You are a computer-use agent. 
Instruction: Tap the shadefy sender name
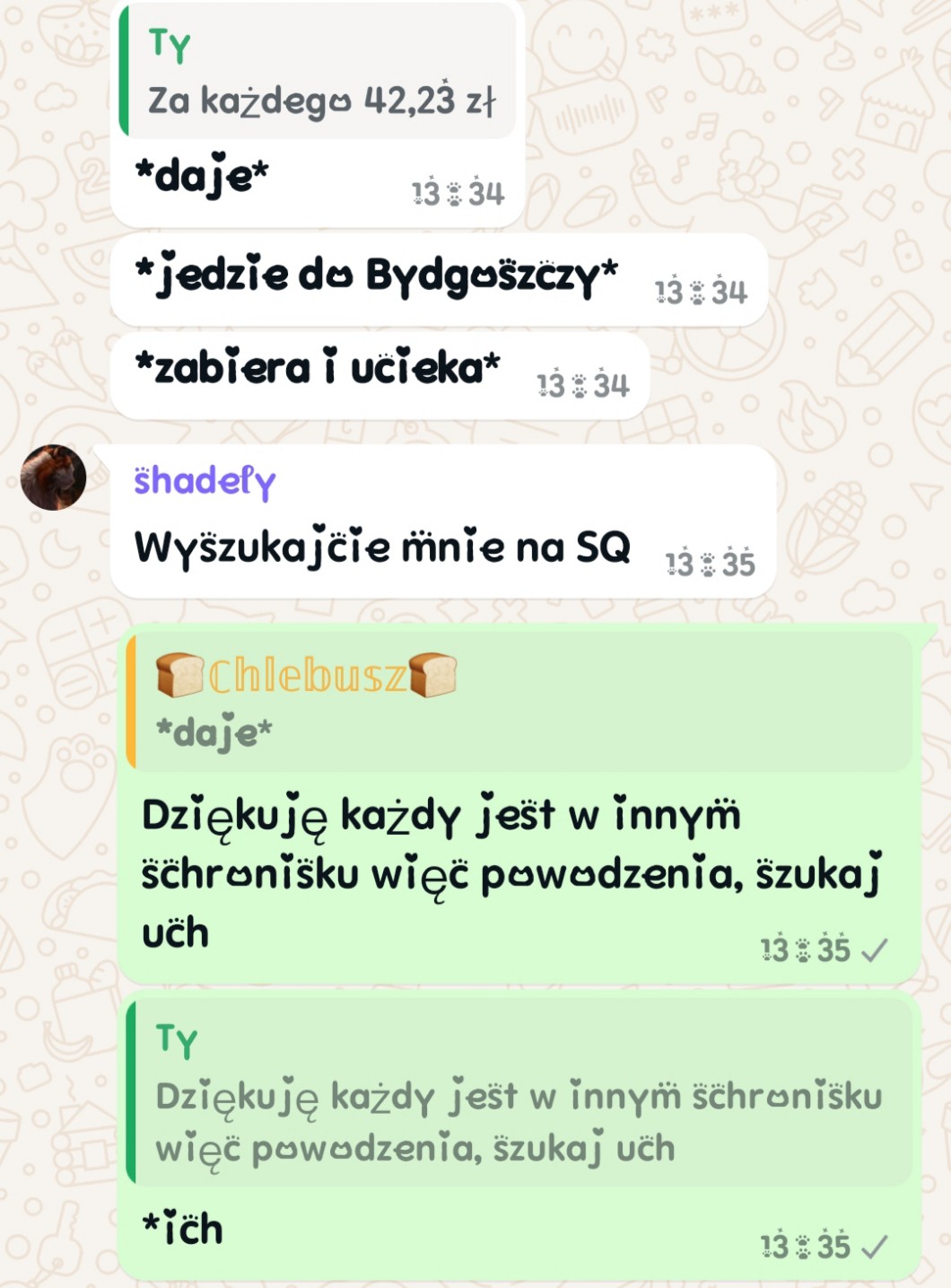point(205,481)
